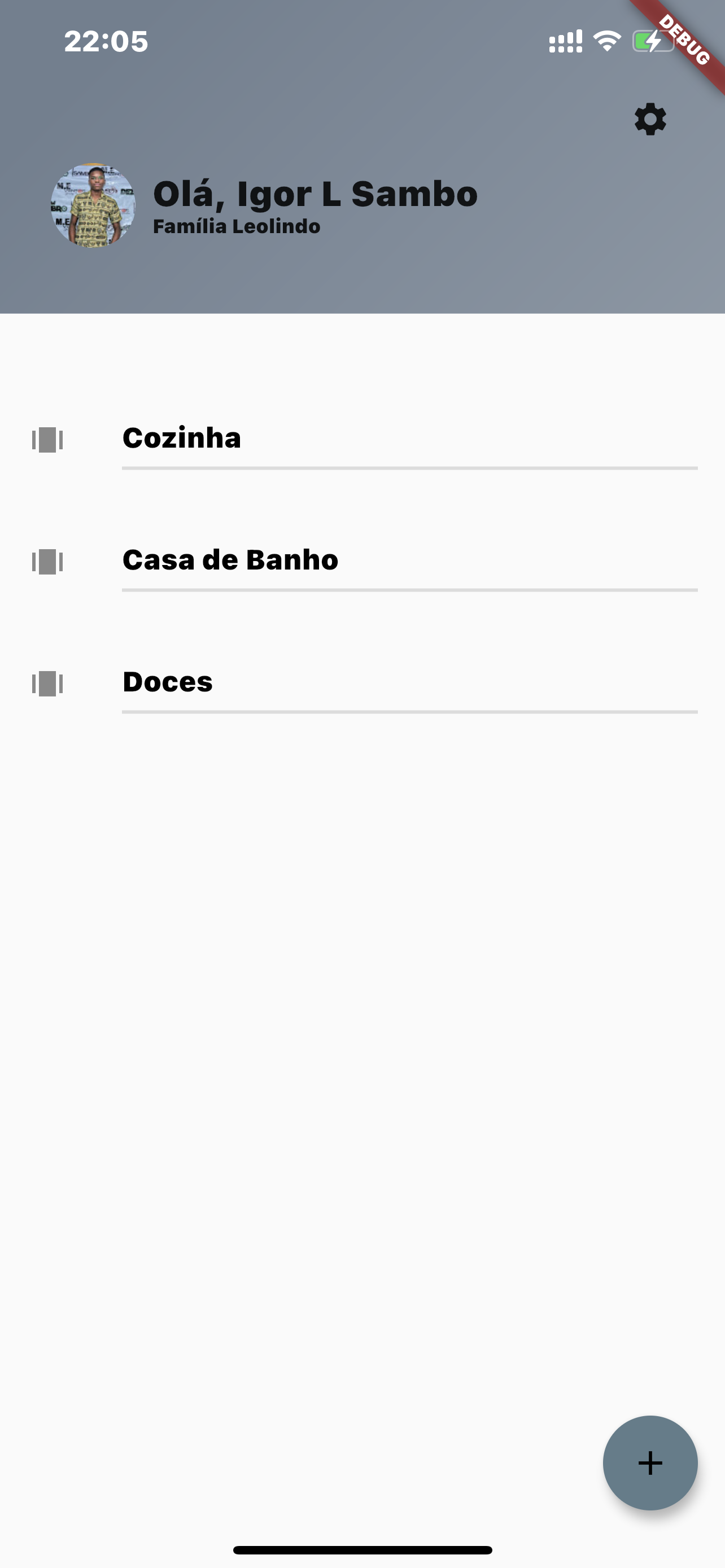Tap the profile picture avatar
The width and height of the screenshot is (725, 1568).
(93, 206)
